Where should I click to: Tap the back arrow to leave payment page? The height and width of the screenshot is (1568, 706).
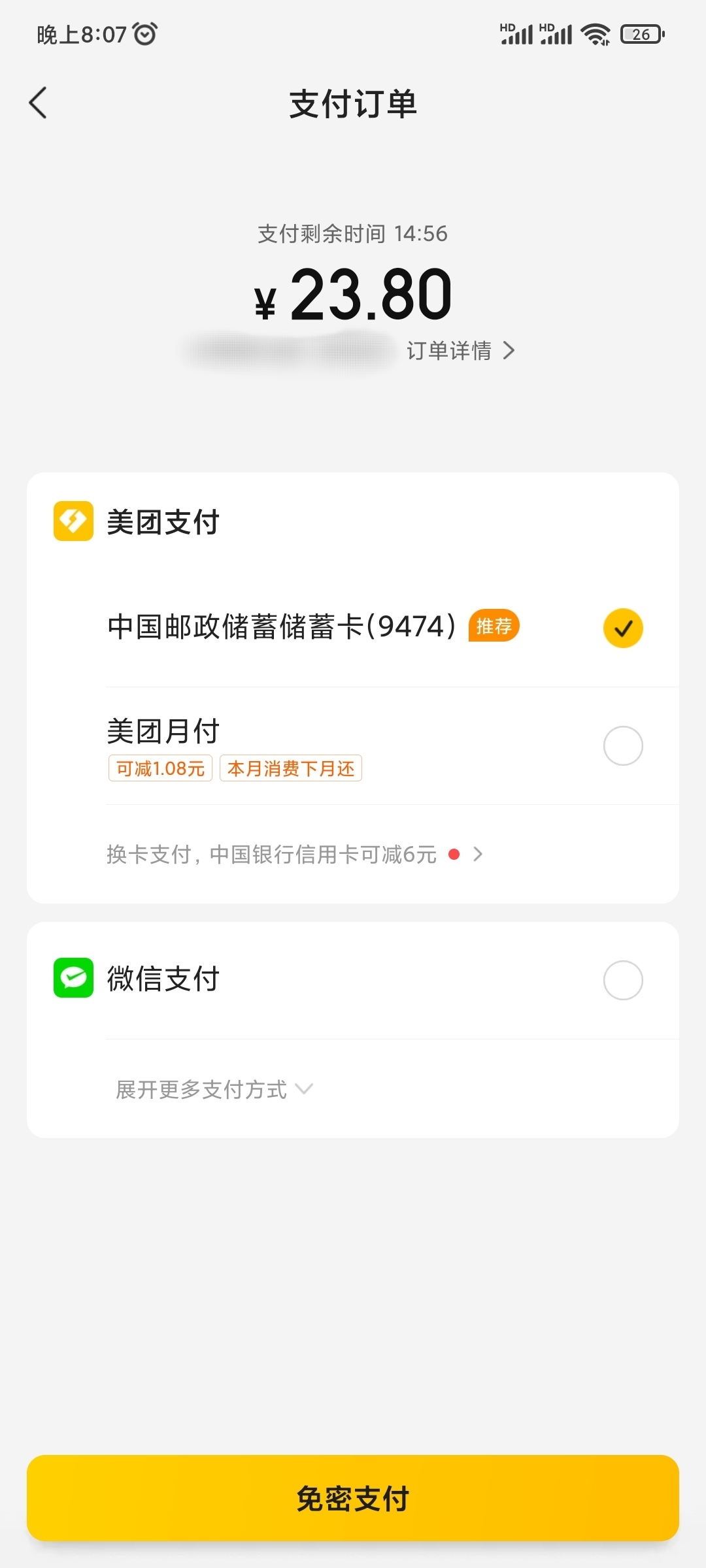tap(37, 103)
